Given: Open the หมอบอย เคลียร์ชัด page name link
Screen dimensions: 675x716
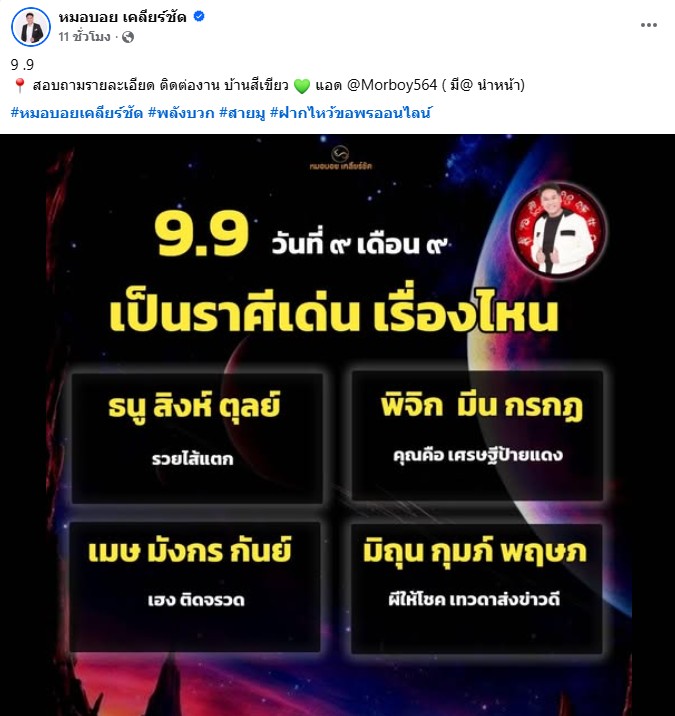Looking at the screenshot, I should tap(115, 17).
